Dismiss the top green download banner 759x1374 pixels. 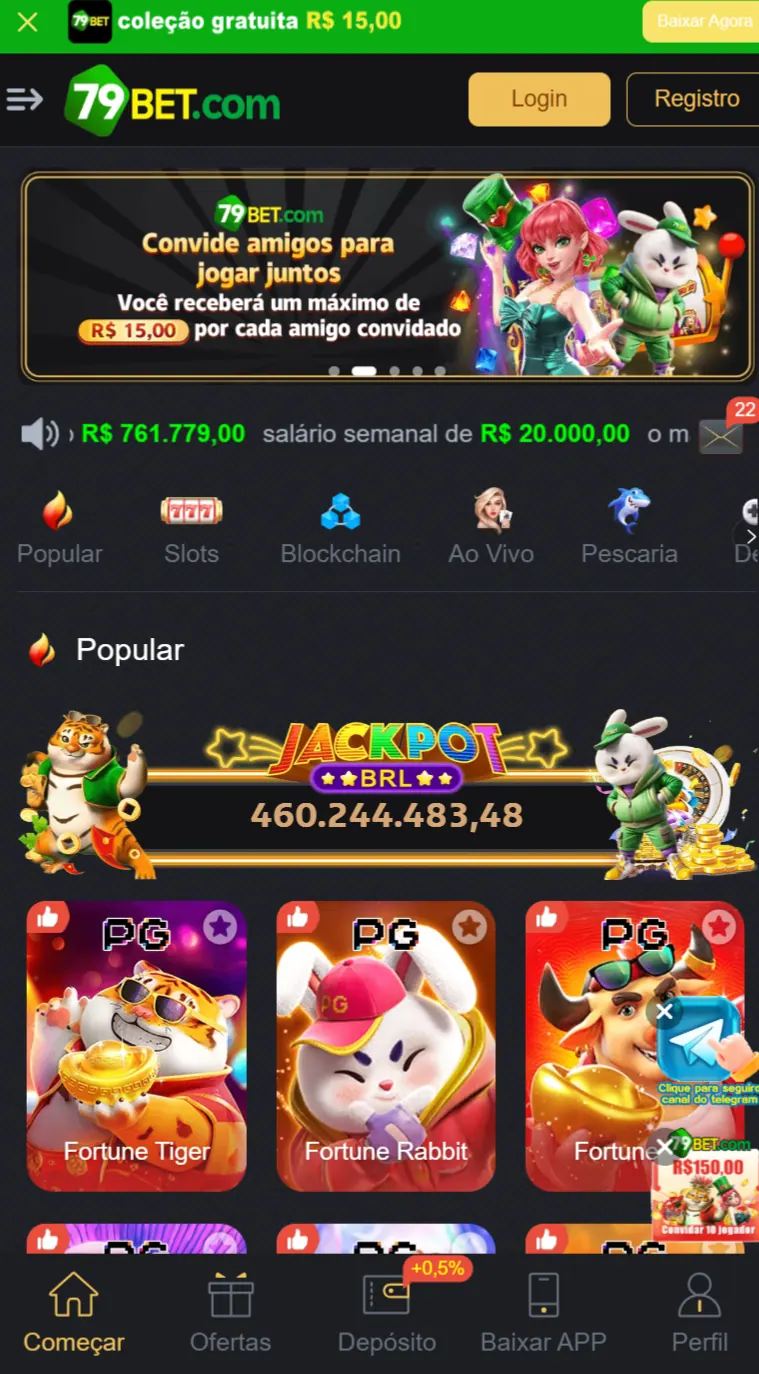(28, 22)
